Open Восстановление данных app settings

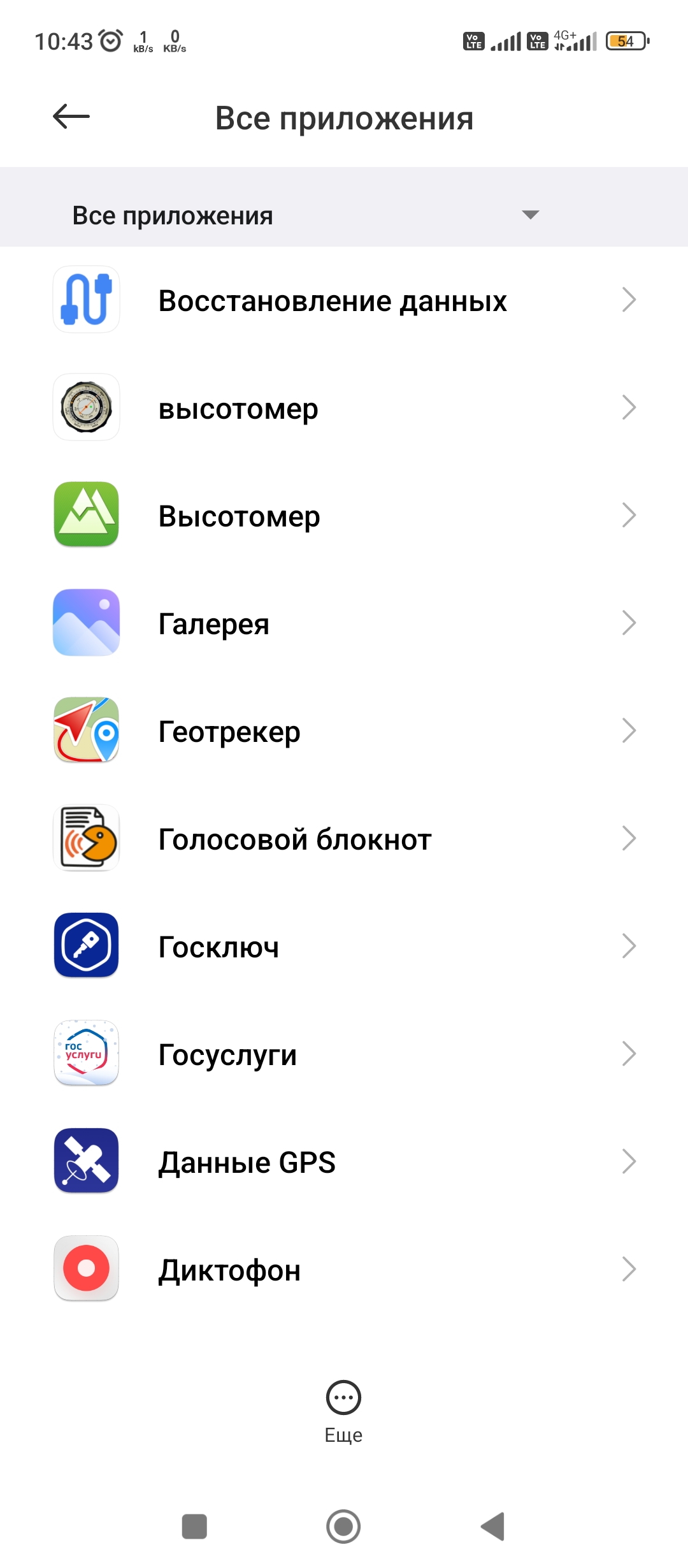click(x=344, y=300)
